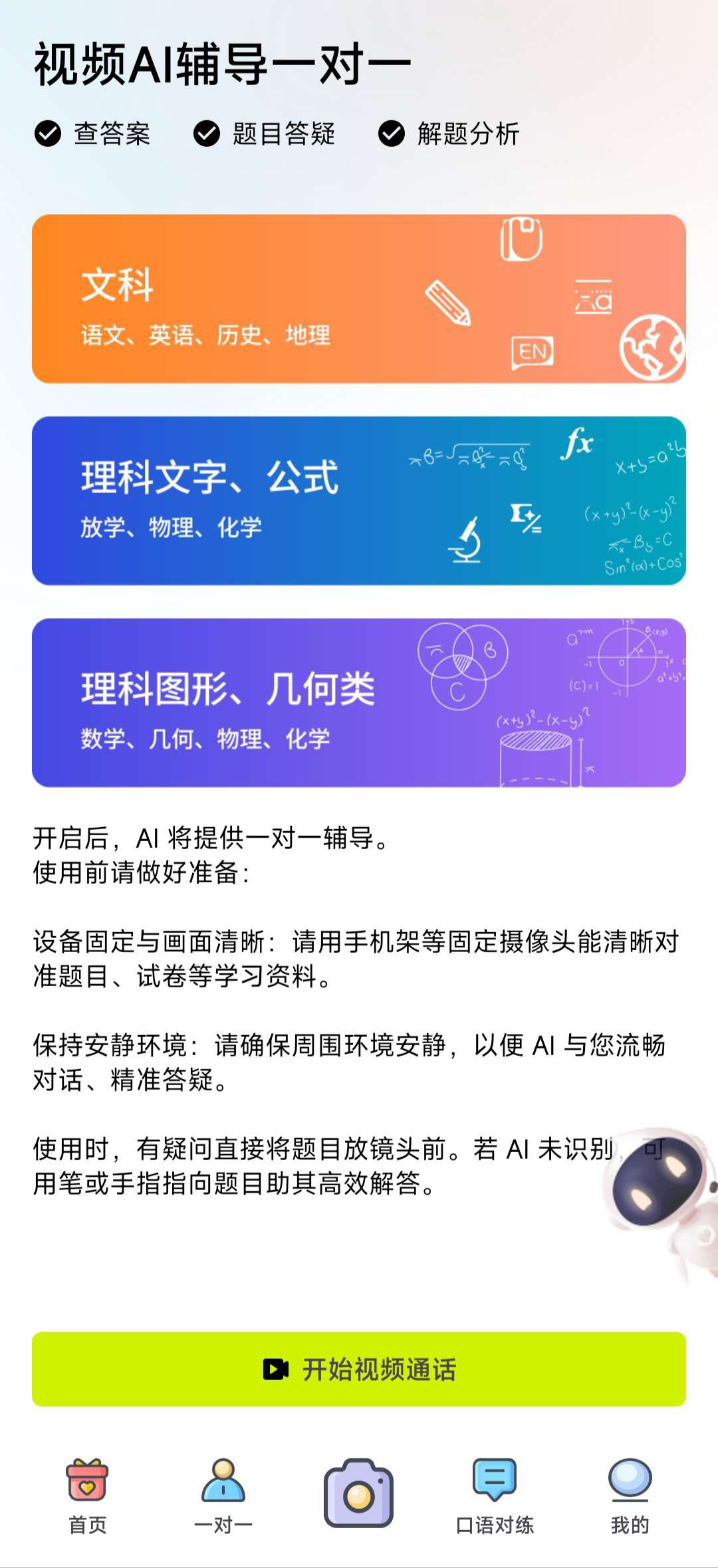This screenshot has height=1568, width=718.
Task: Tap the 查答案 checkmark badge
Action: point(47,134)
